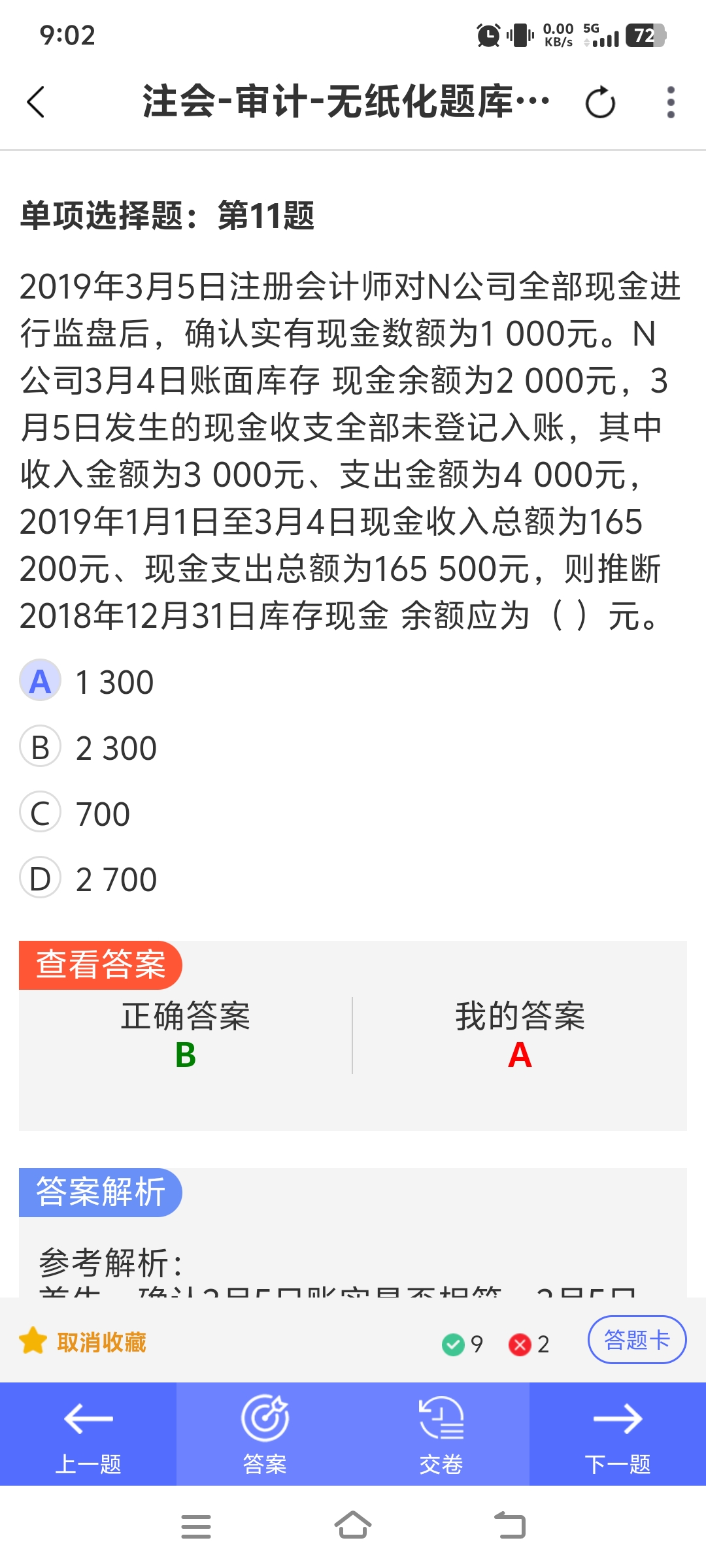
Task: Pick option C 700
Action: (75, 813)
